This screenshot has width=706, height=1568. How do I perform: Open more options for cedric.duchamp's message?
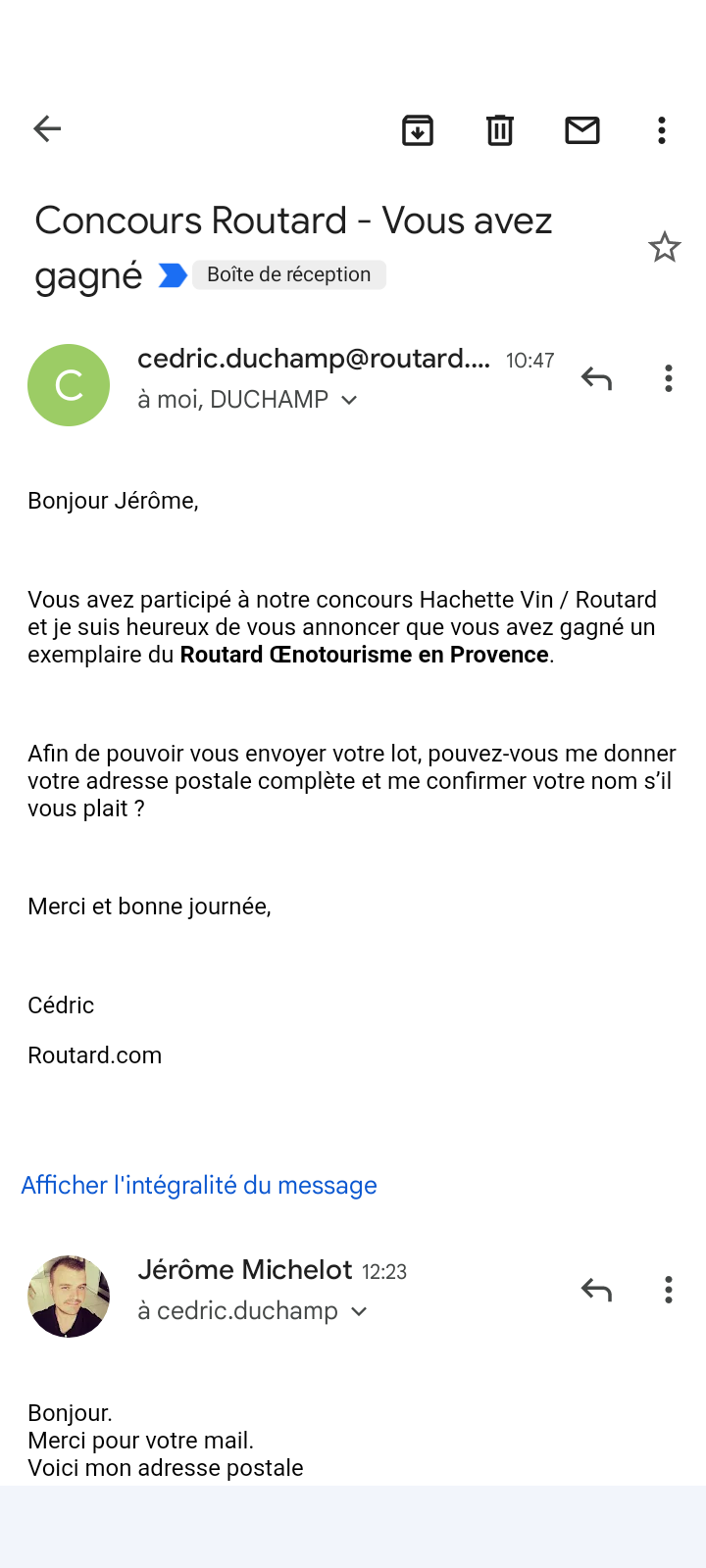[x=669, y=378]
